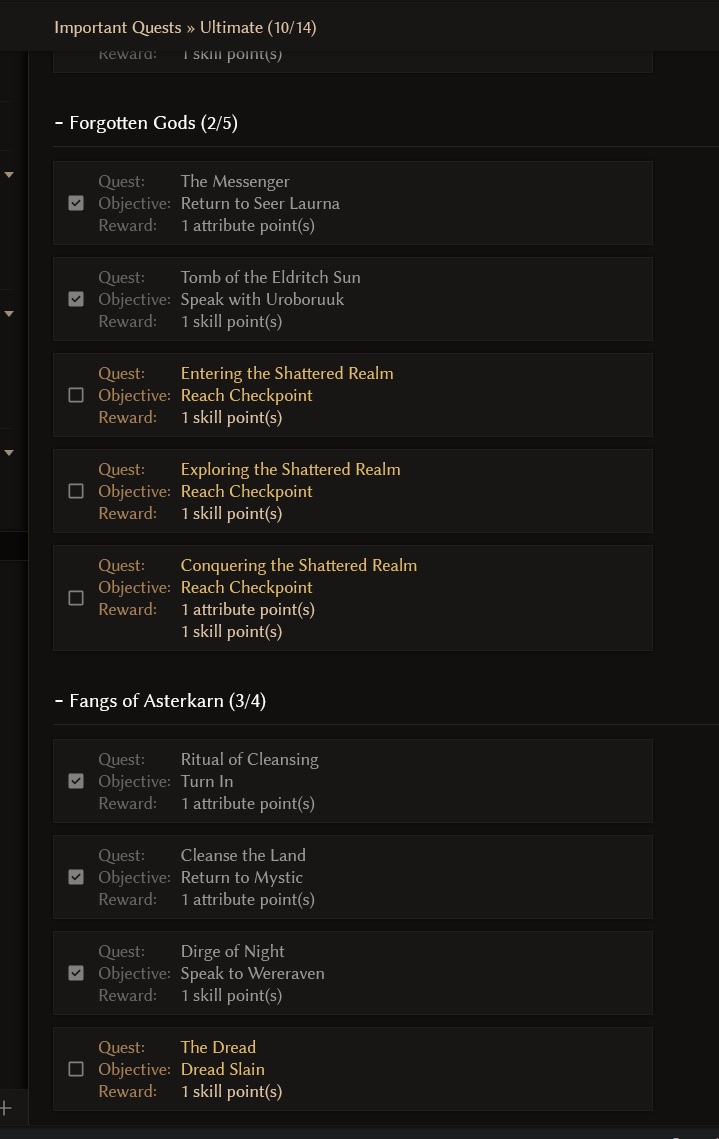The image size is (719, 1139).
Task: Check The Dread quest checkbox
Action: click(76, 1069)
